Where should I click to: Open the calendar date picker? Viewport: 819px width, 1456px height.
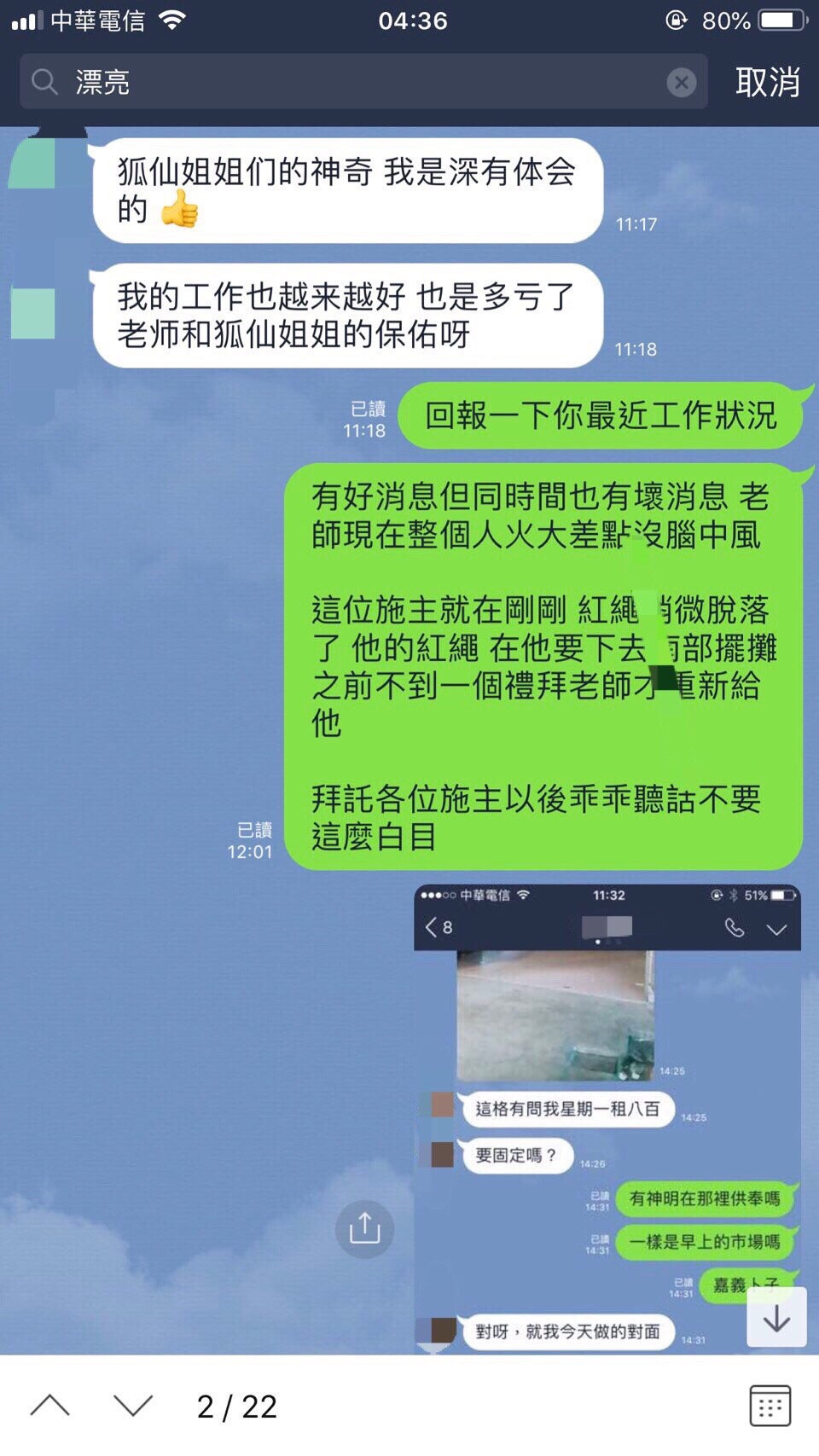pos(770,1405)
